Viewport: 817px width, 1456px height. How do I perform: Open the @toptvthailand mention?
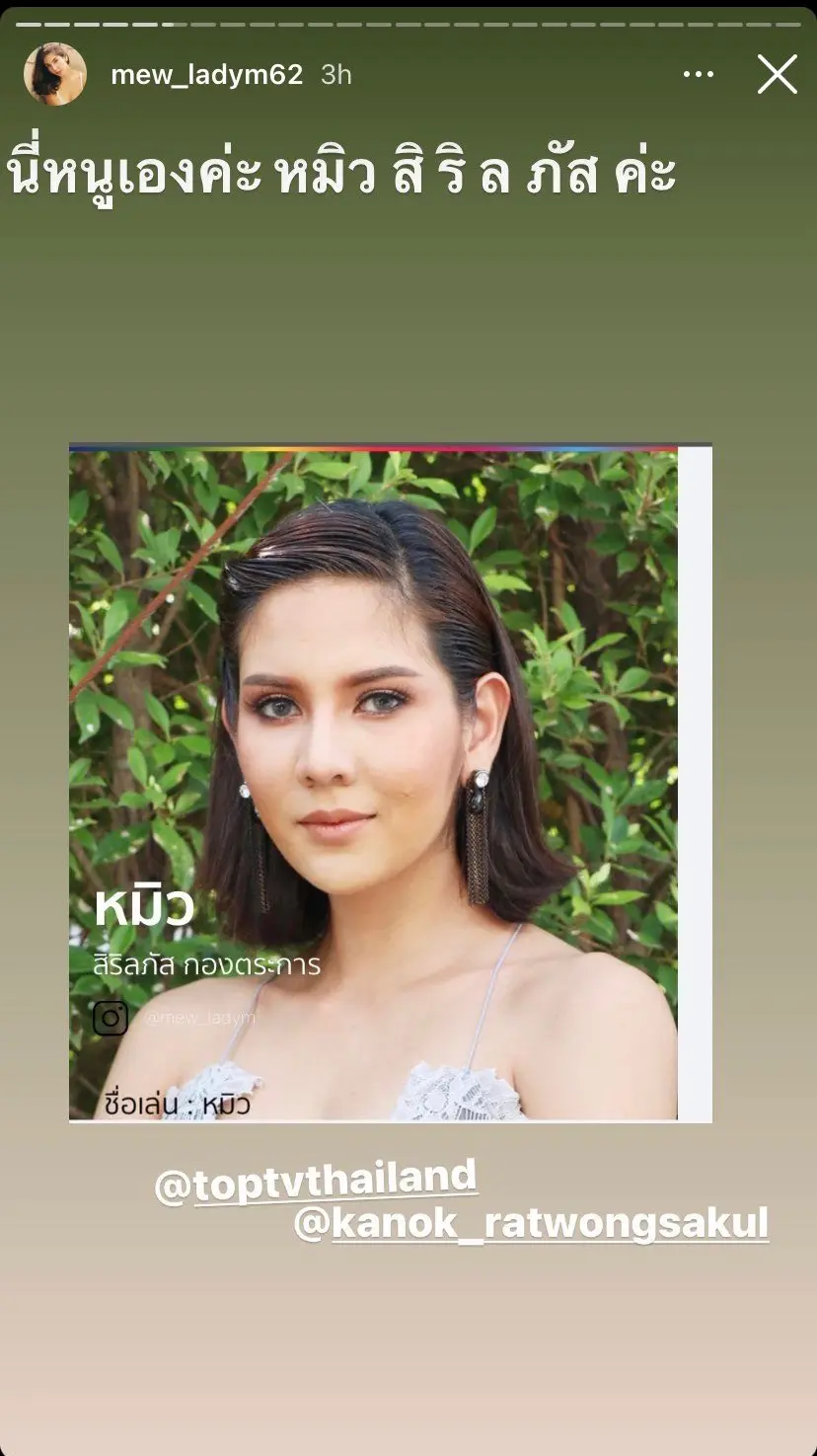317,1181
